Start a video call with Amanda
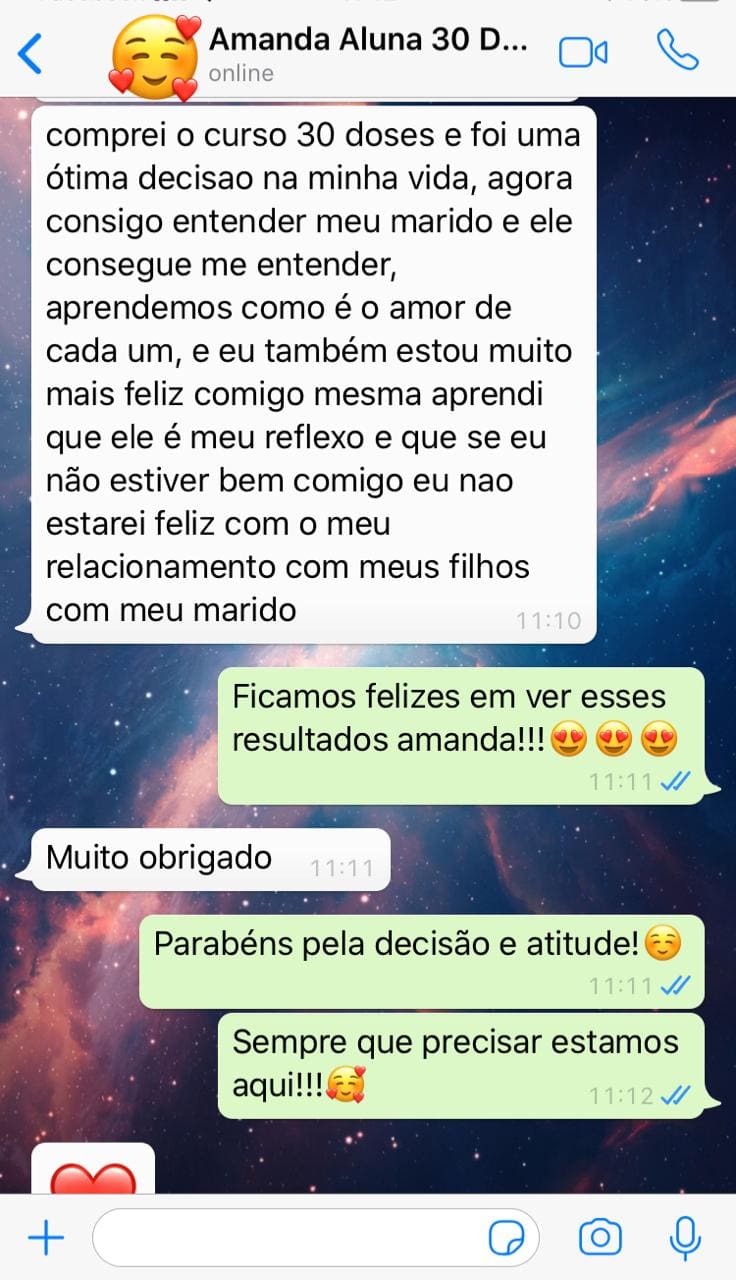Viewport: 736px width, 1280px height. coord(583,52)
